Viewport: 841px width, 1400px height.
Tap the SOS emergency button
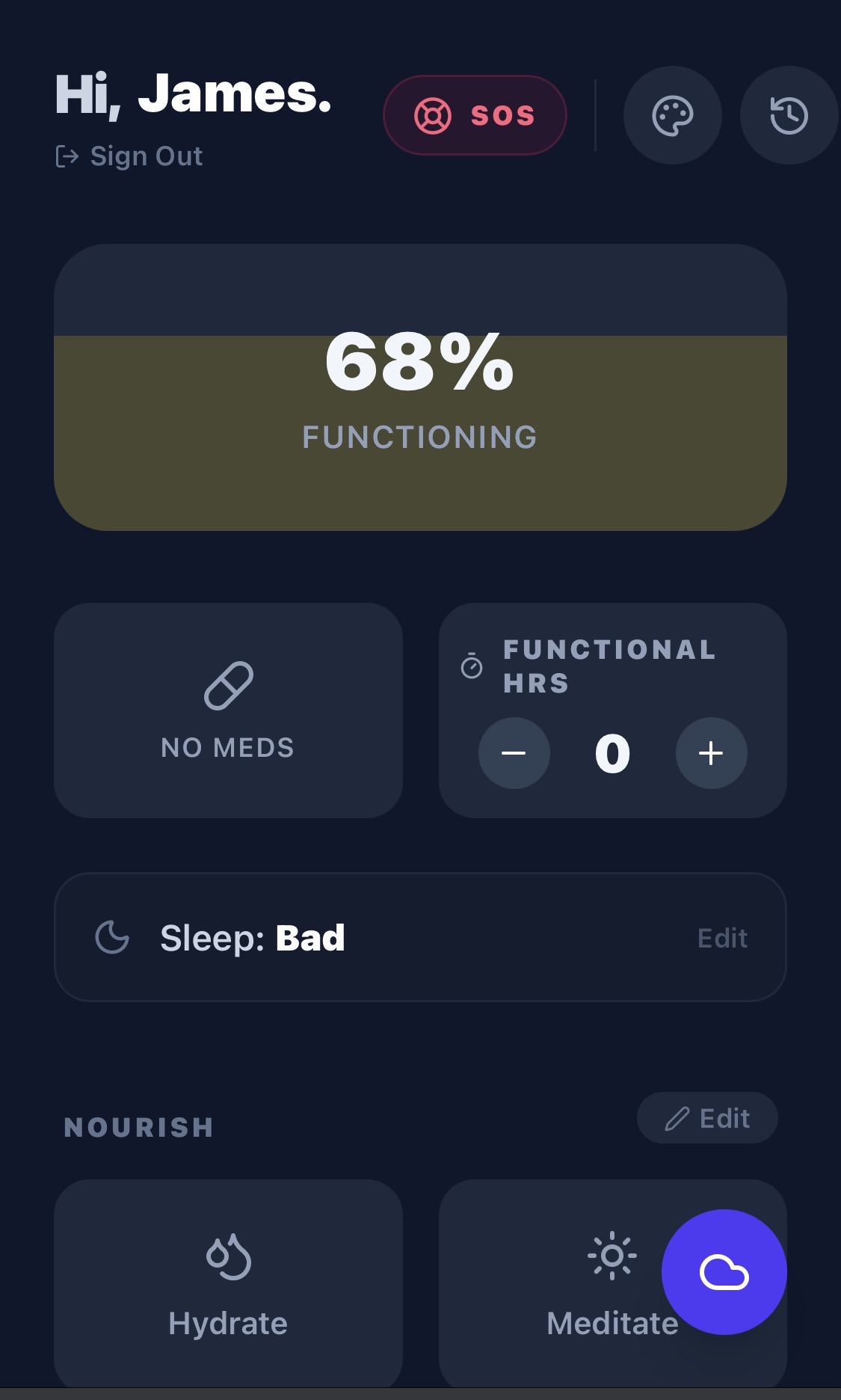(x=475, y=115)
